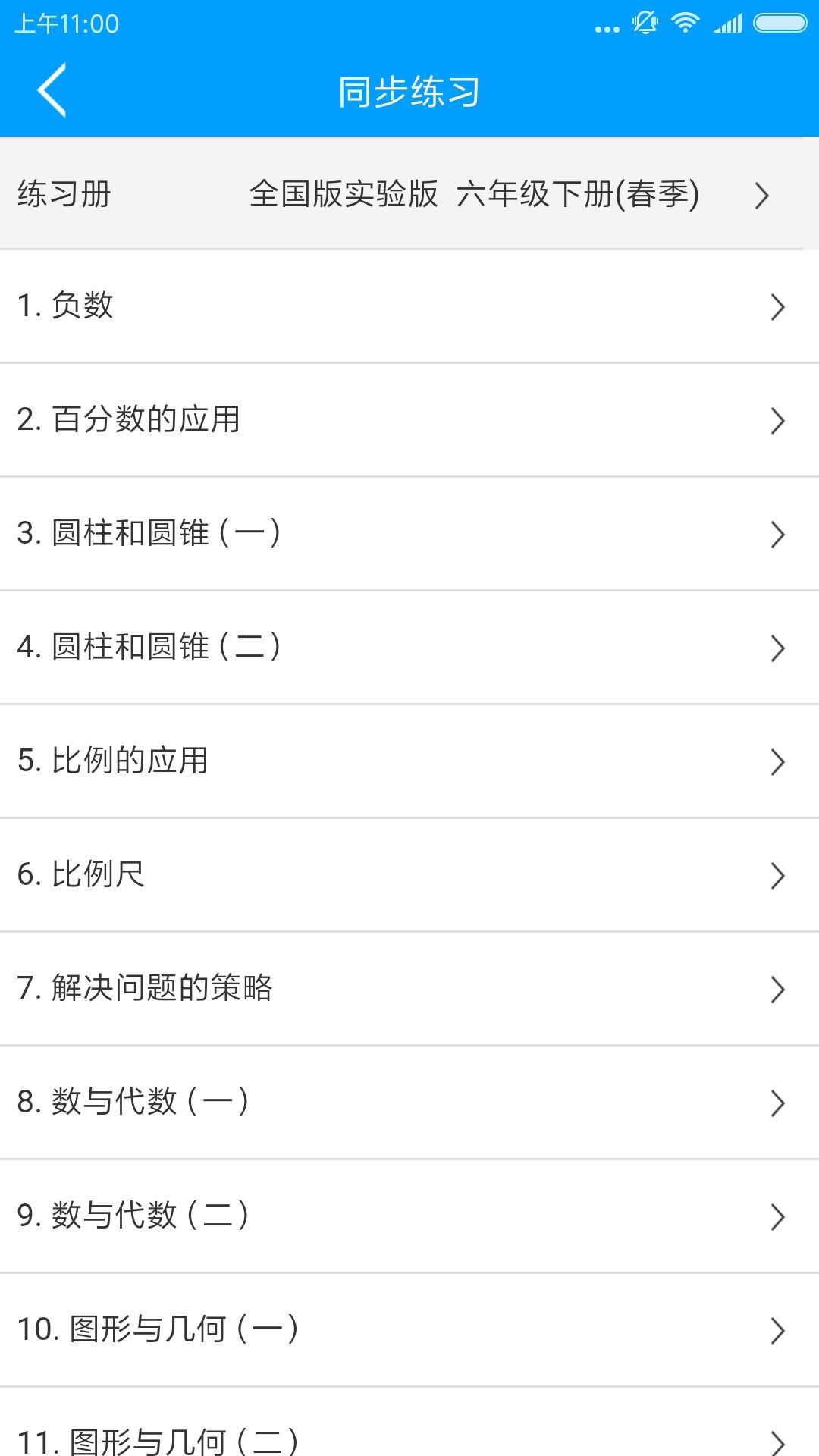The image size is (819, 1456).
Task: Click the Wi-Fi status icon
Action: point(686,23)
